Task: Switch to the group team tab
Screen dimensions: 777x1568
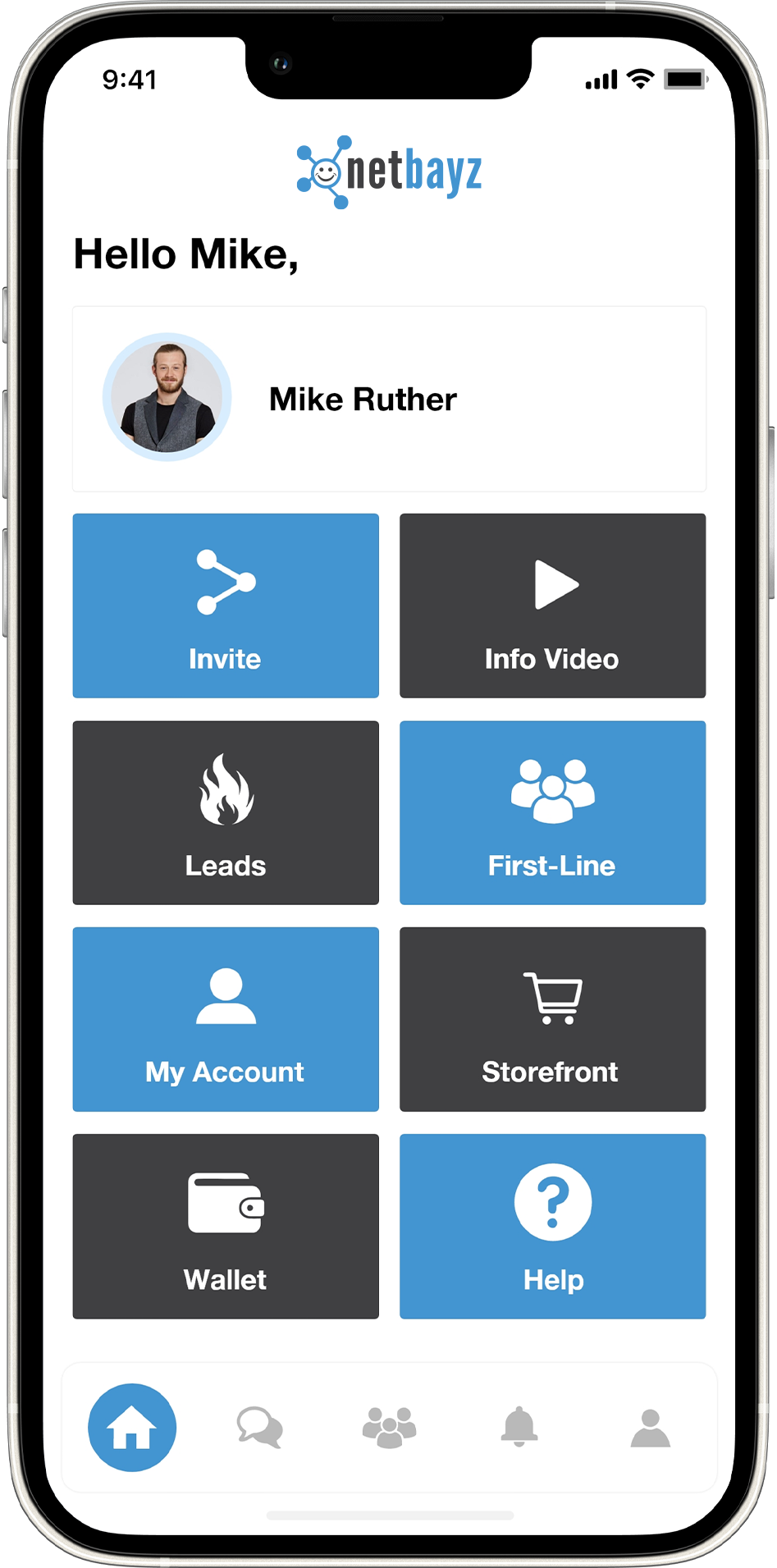Action: 390,1428
